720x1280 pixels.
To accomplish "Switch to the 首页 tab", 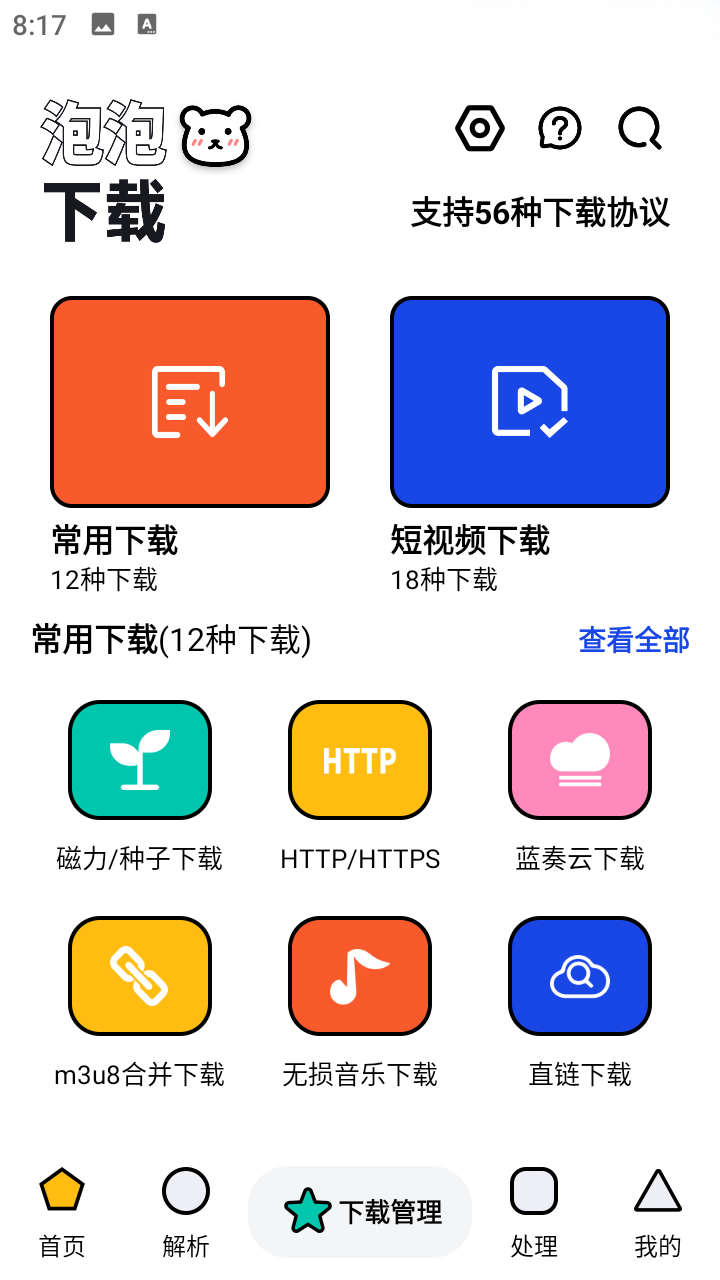I will coord(62,1212).
